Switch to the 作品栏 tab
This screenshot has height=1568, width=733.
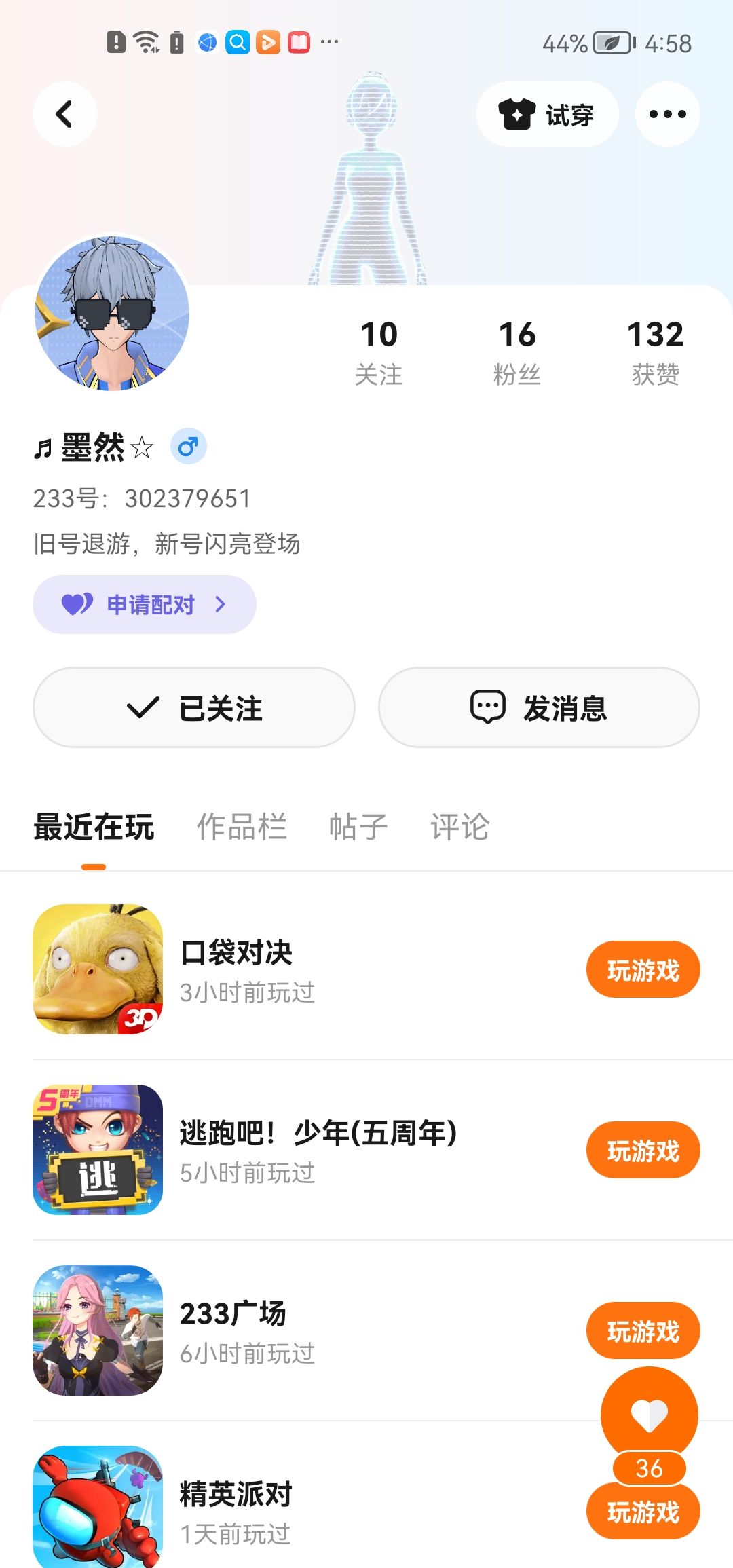pos(242,827)
